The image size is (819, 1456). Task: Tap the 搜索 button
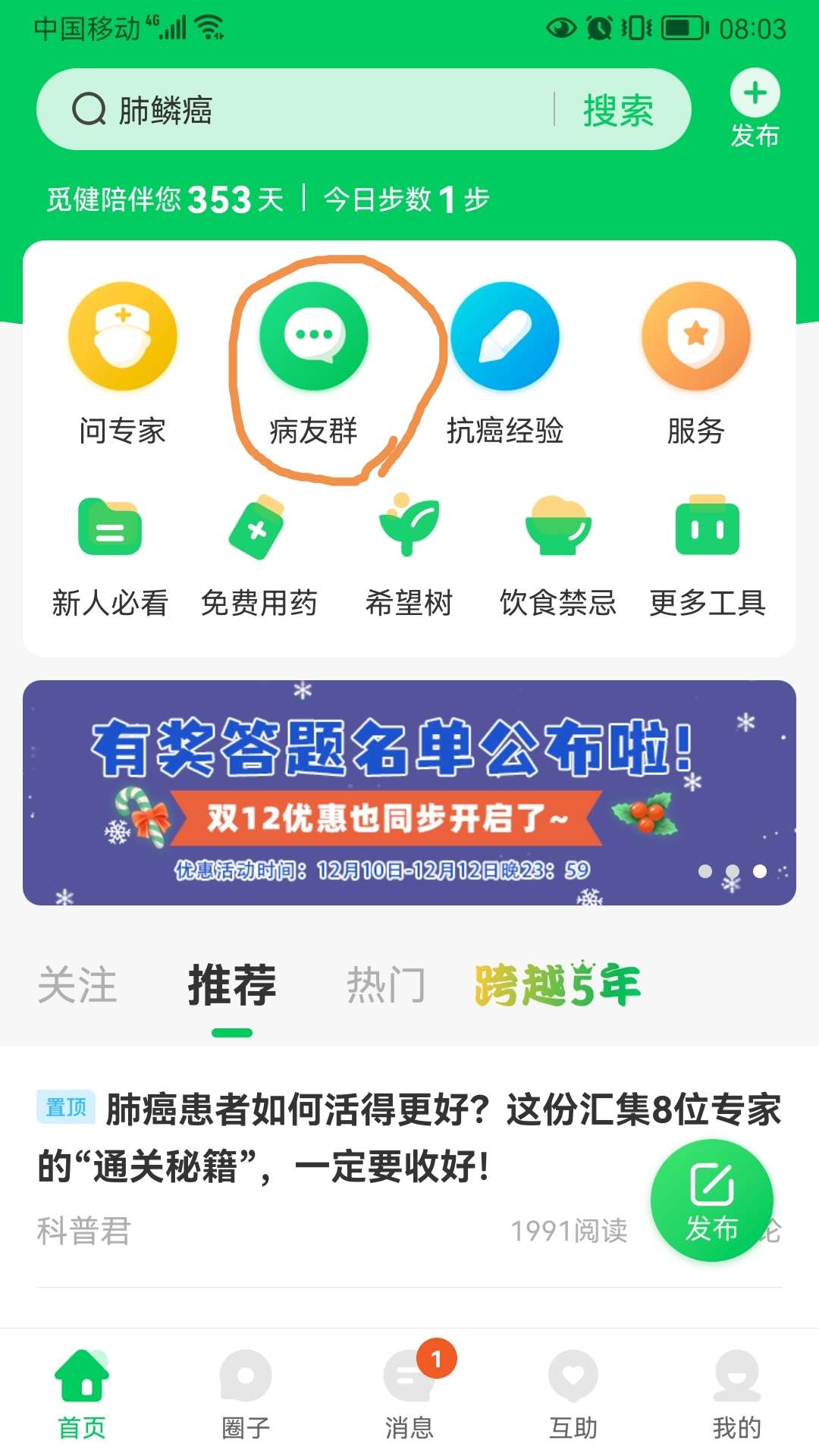[x=618, y=111]
